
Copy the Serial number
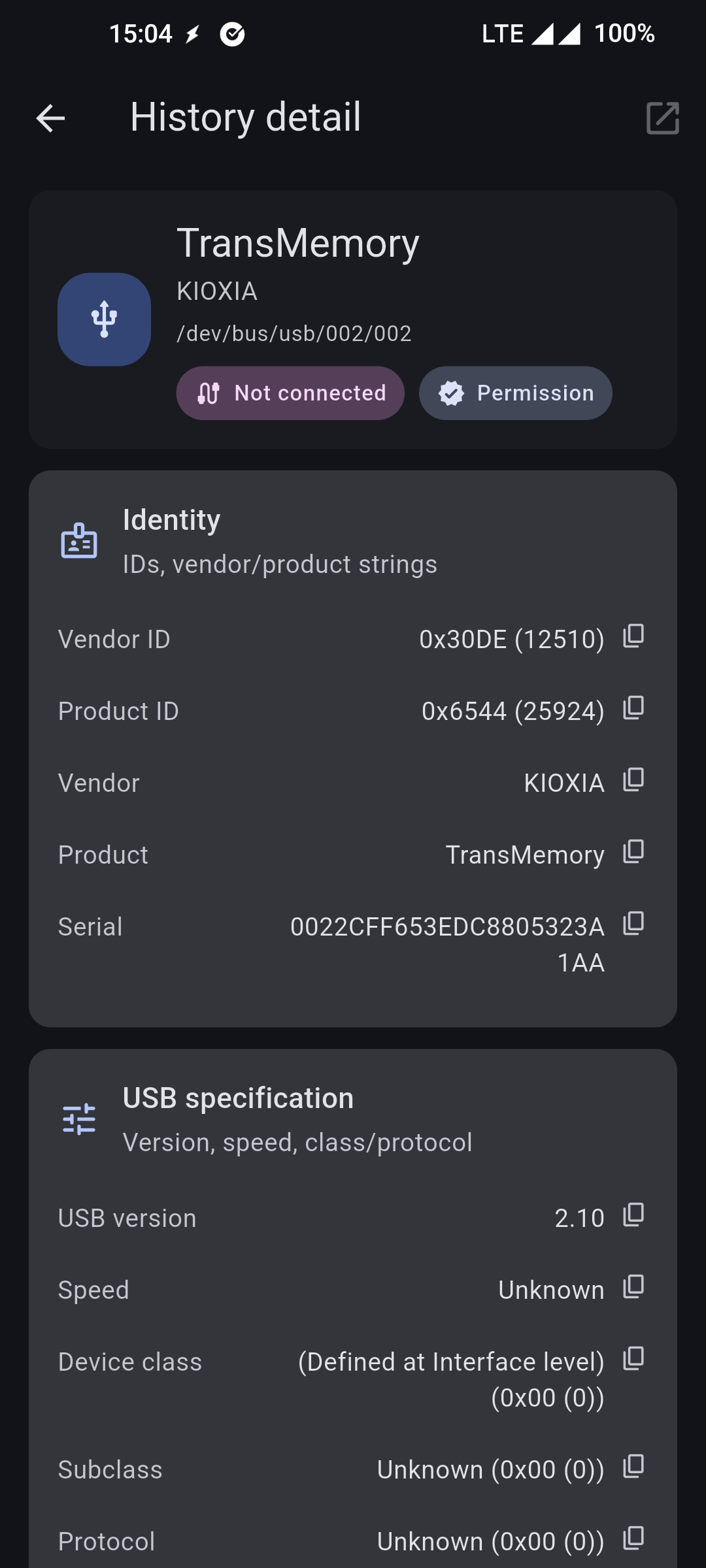pyautogui.click(x=633, y=924)
